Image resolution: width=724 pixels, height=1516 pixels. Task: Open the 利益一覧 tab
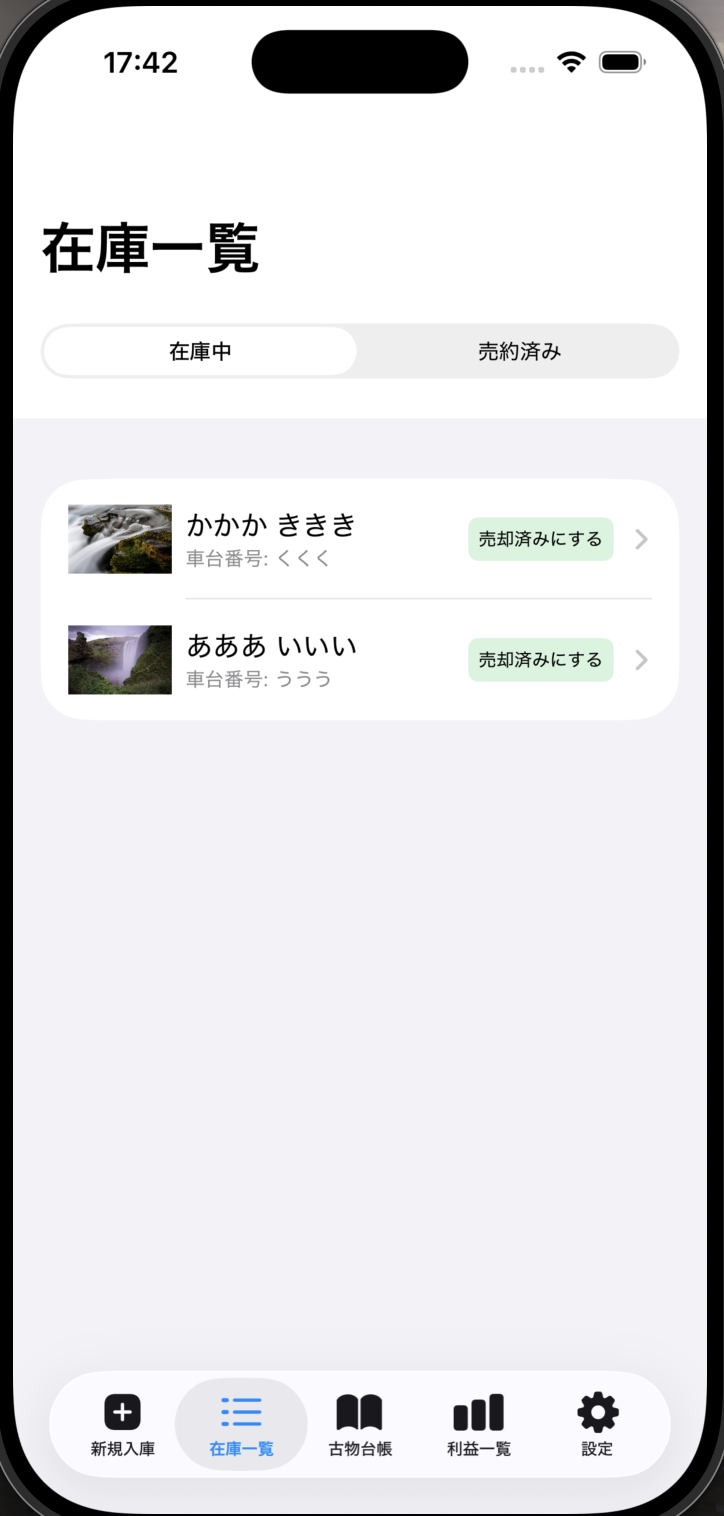click(x=477, y=1424)
